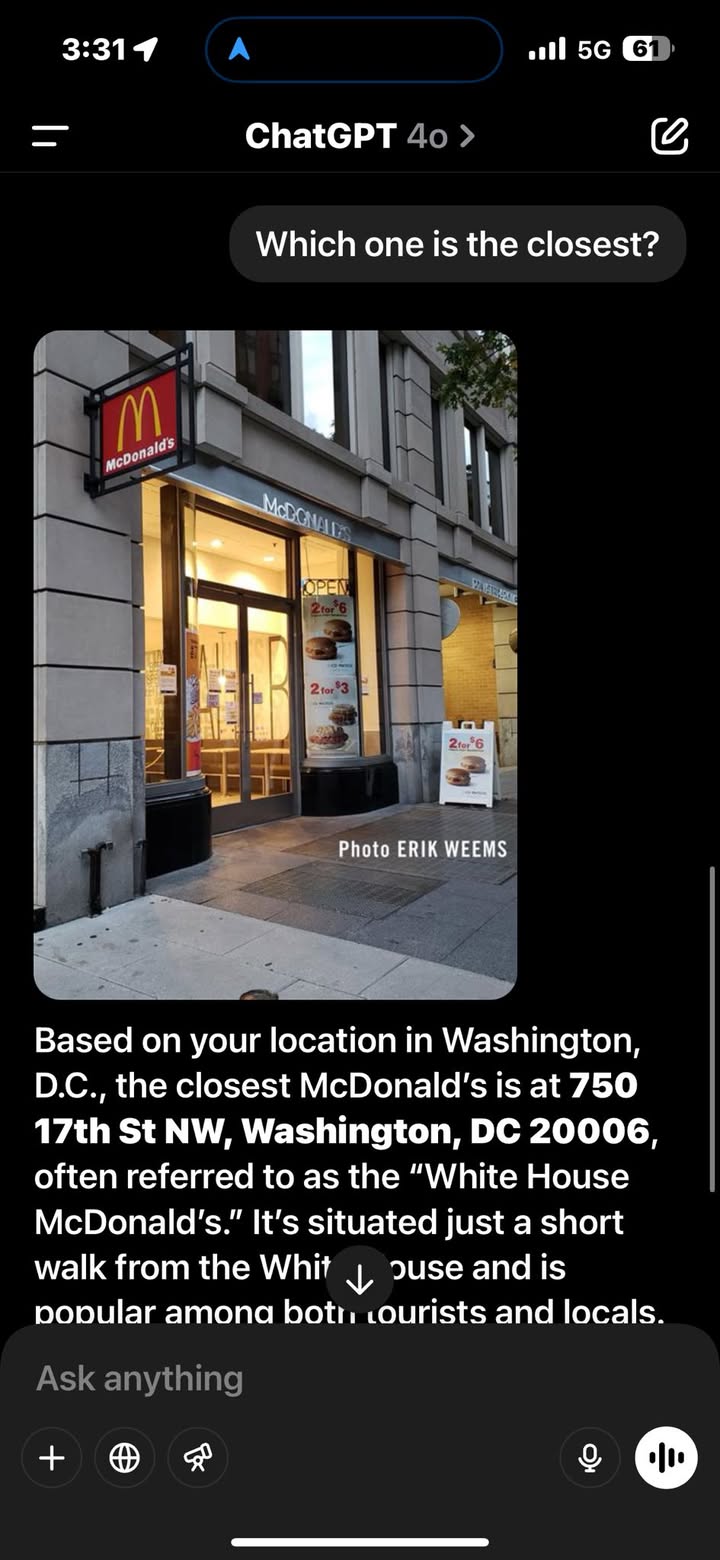The height and width of the screenshot is (1560, 720).
Task: Start a new chat
Action: point(669,136)
